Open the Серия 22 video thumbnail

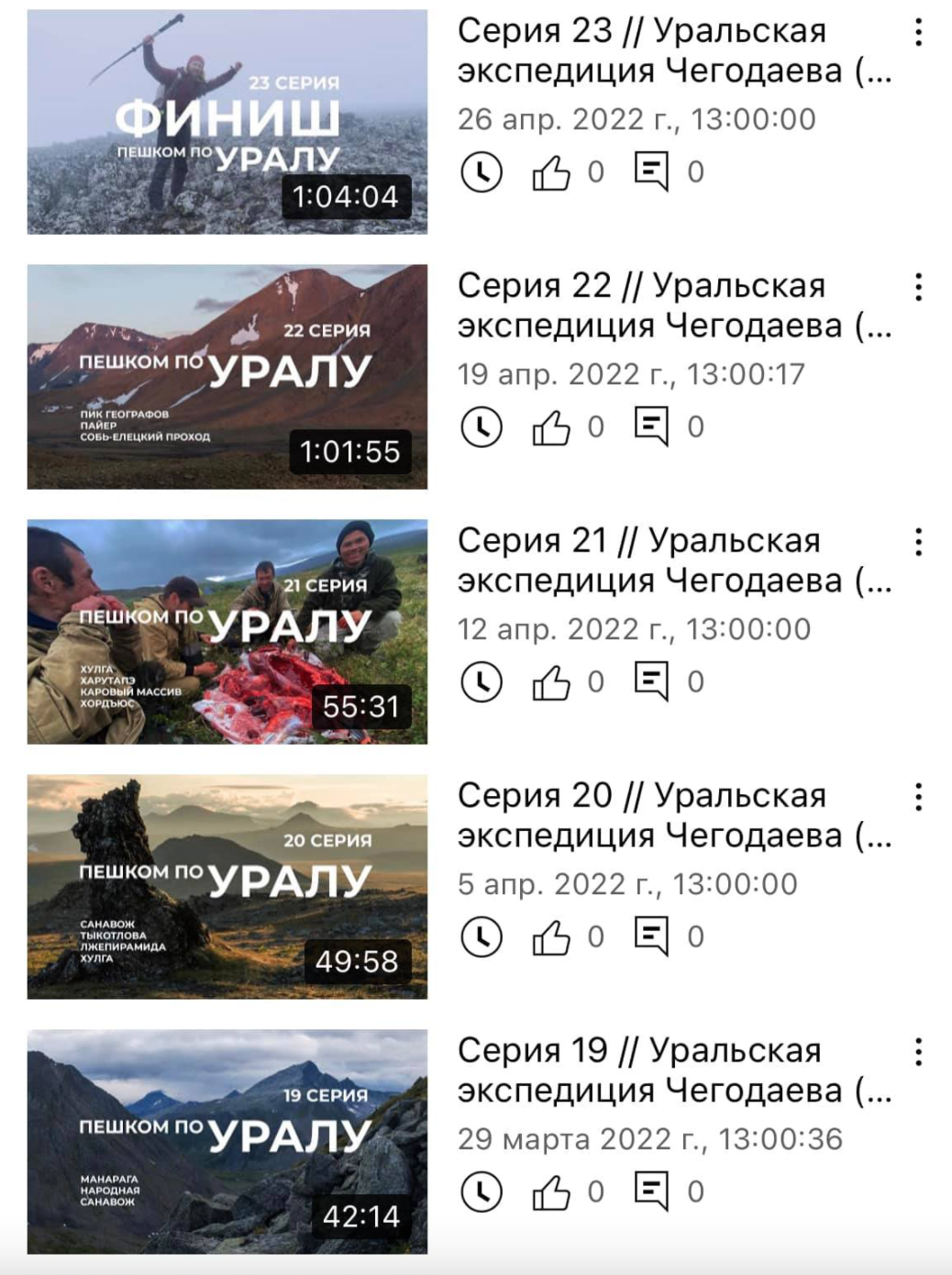(227, 376)
